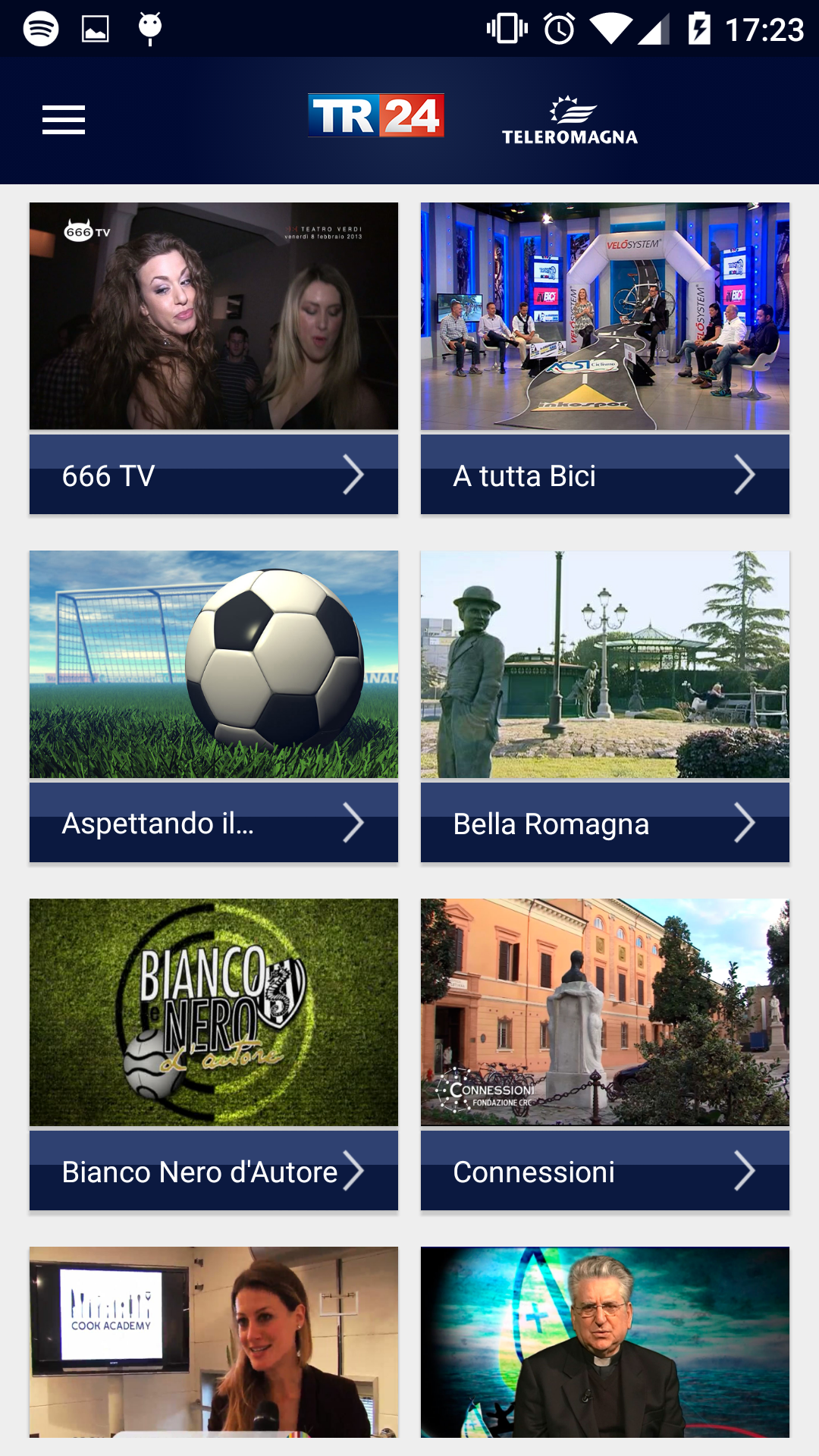This screenshot has width=819, height=1456.
Task: Open the Aspettando il... show
Action: tap(214, 823)
